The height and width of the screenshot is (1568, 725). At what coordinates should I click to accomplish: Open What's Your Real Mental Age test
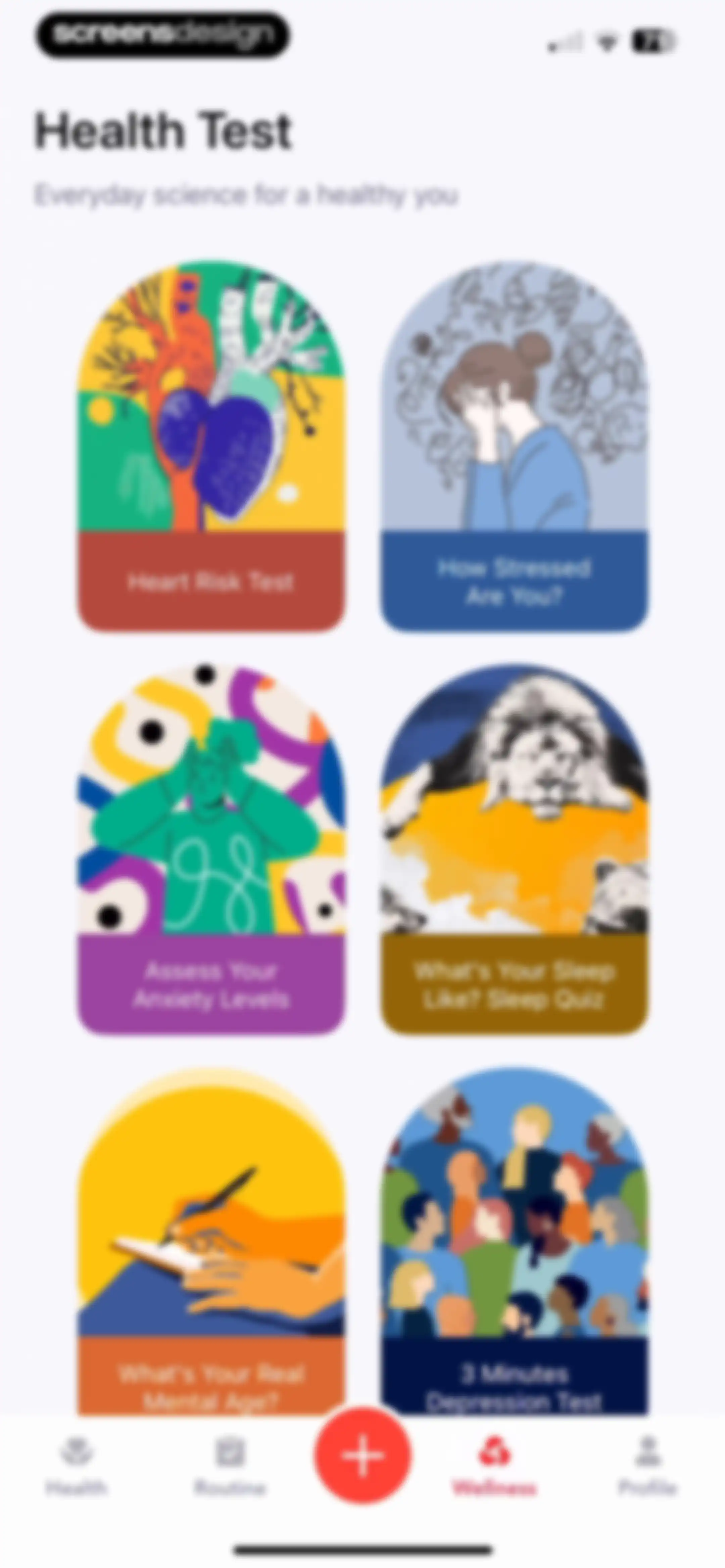pyautogui.click(x=211, y=1242)
